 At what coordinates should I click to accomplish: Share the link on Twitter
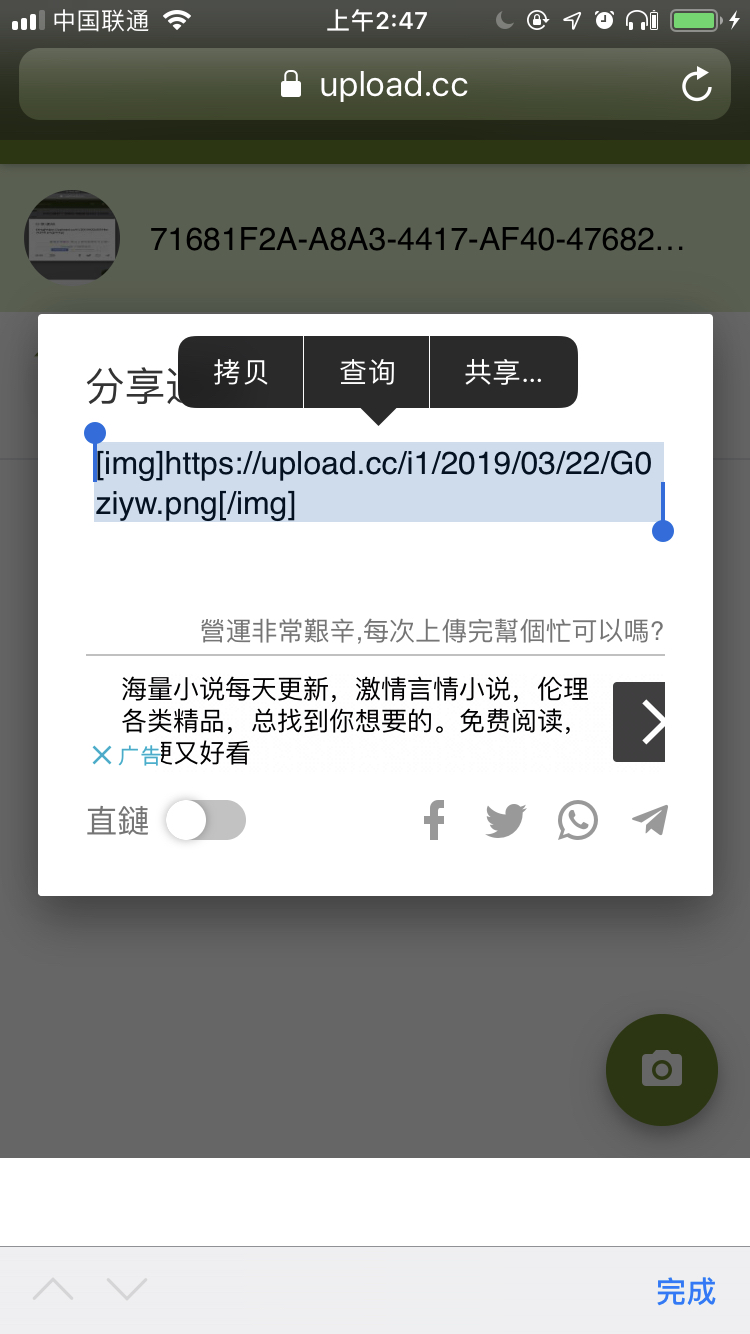click(506, 821)
